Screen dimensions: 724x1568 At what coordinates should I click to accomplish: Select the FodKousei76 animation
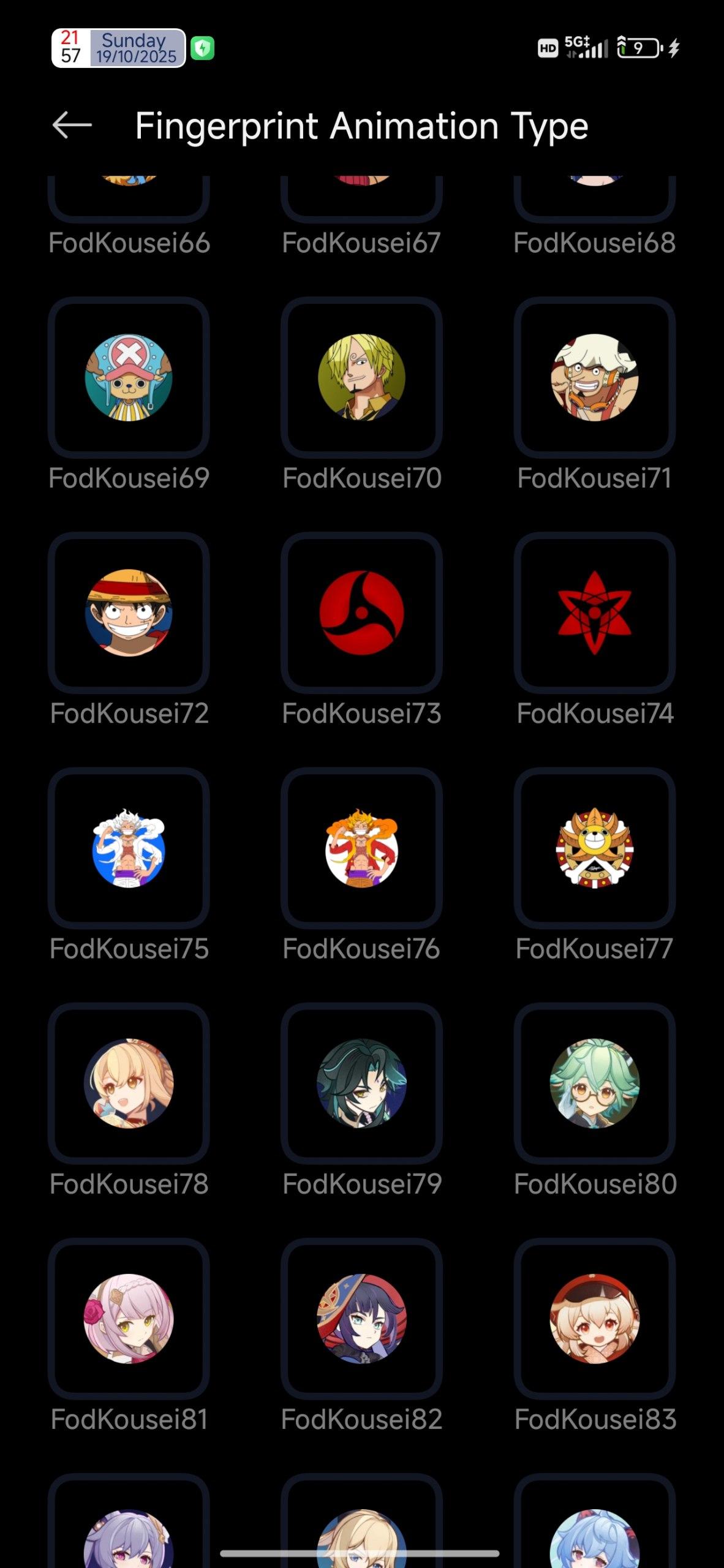(x=361, y=848)
